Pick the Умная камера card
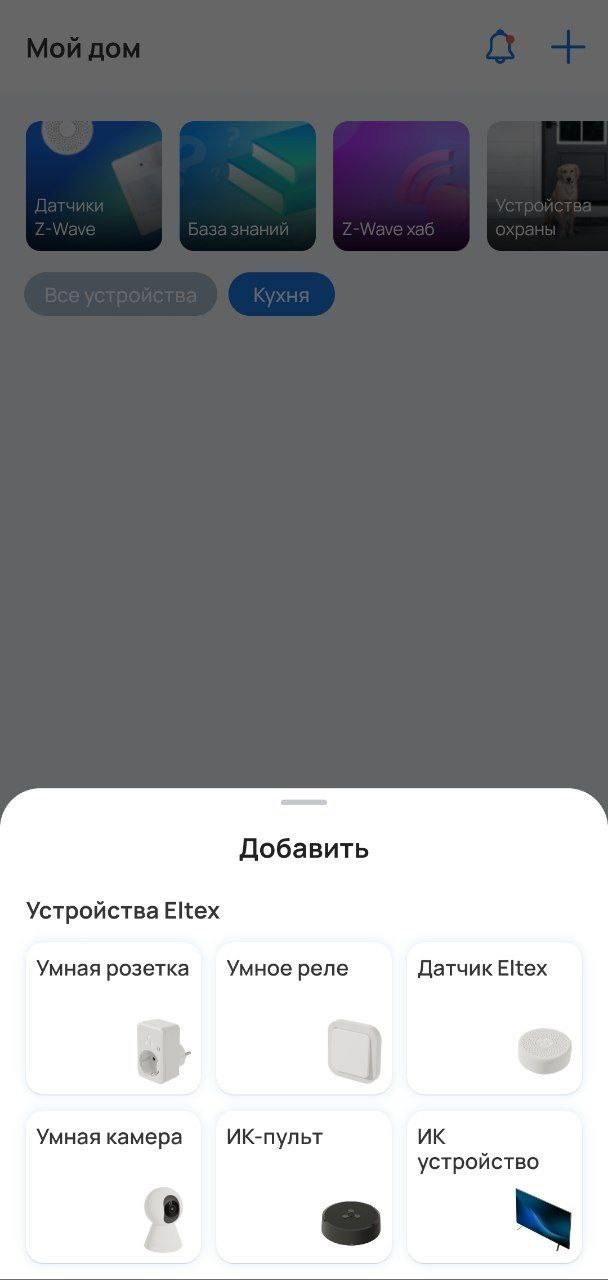The width and height of the screenshot is (608, 1280). (x=113, y=1186)
